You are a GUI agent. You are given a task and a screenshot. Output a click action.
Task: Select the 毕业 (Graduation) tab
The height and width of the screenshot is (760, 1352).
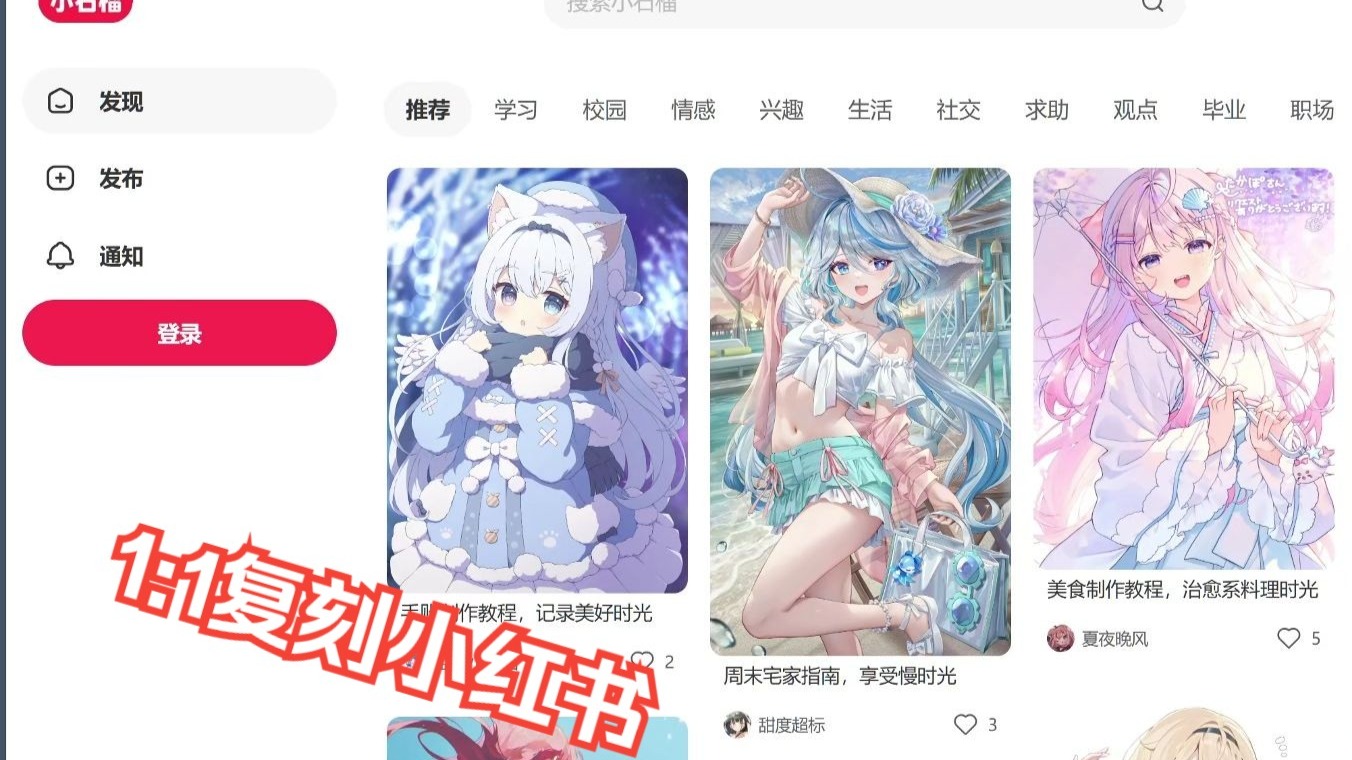[1223, 110]
